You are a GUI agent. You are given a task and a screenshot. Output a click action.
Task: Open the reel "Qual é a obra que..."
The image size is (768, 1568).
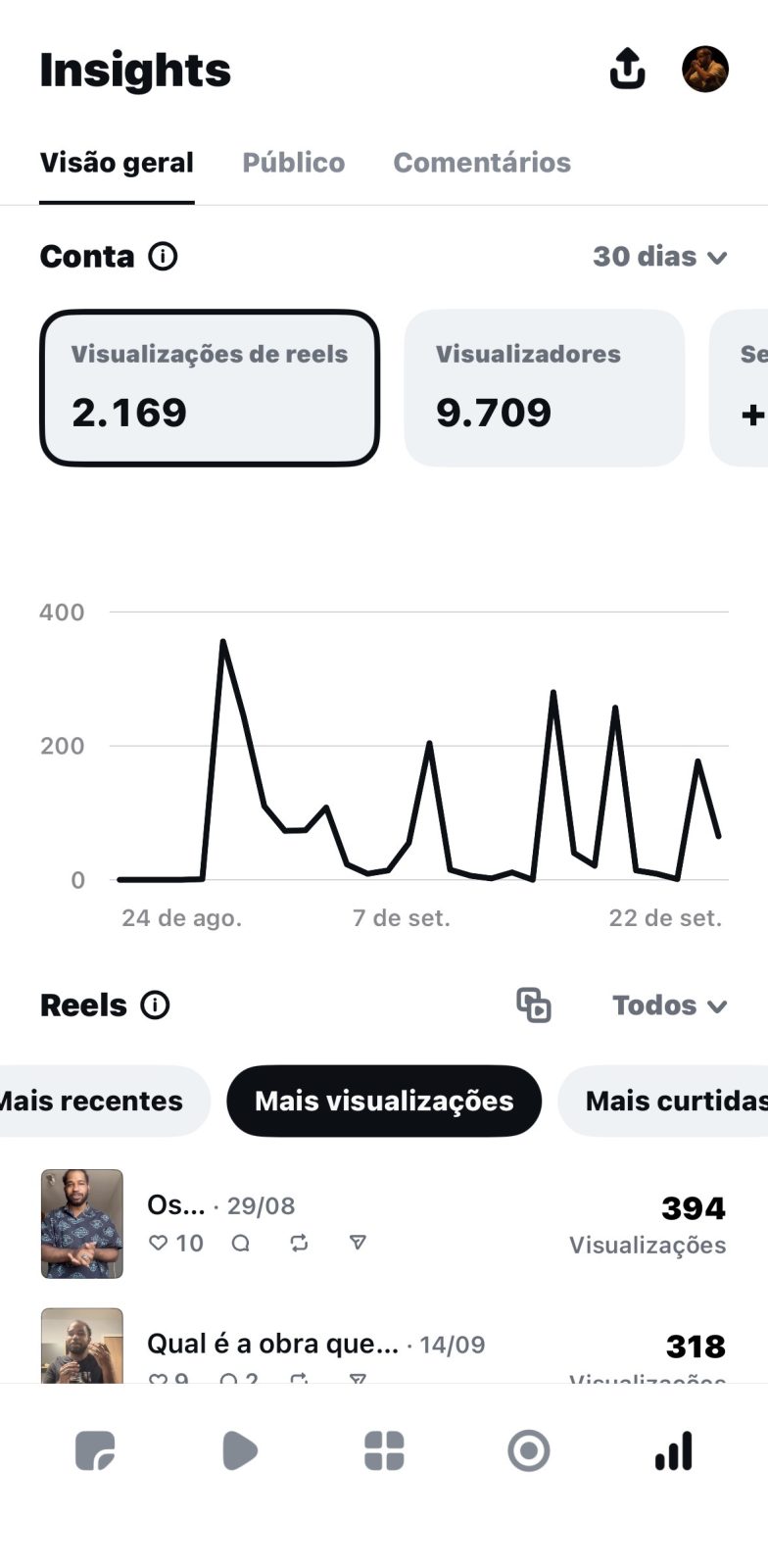click(384, 1346)
